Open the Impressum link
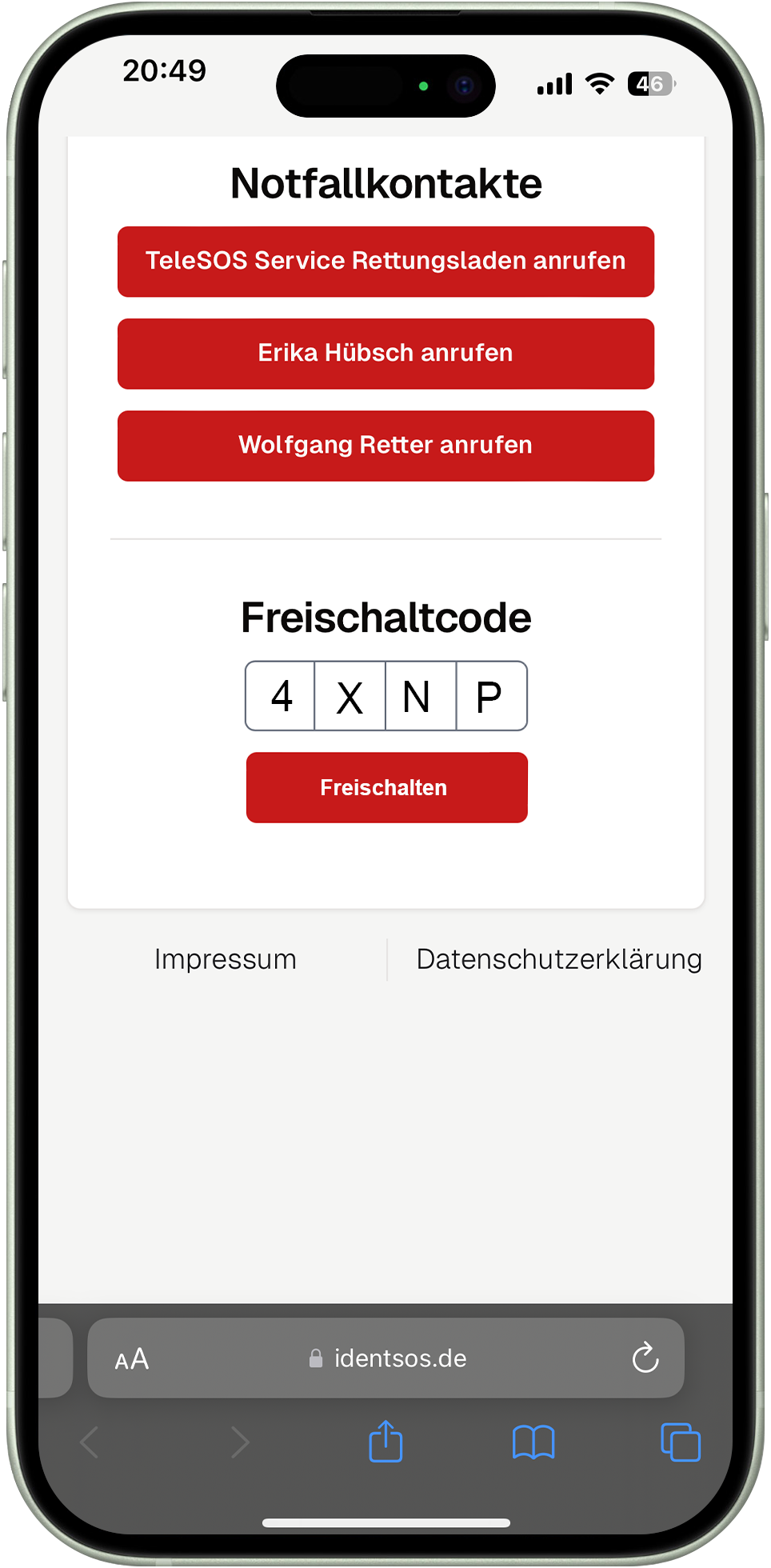The width and height of the screenshot is (771, 1568). click(x=226, y=959)
